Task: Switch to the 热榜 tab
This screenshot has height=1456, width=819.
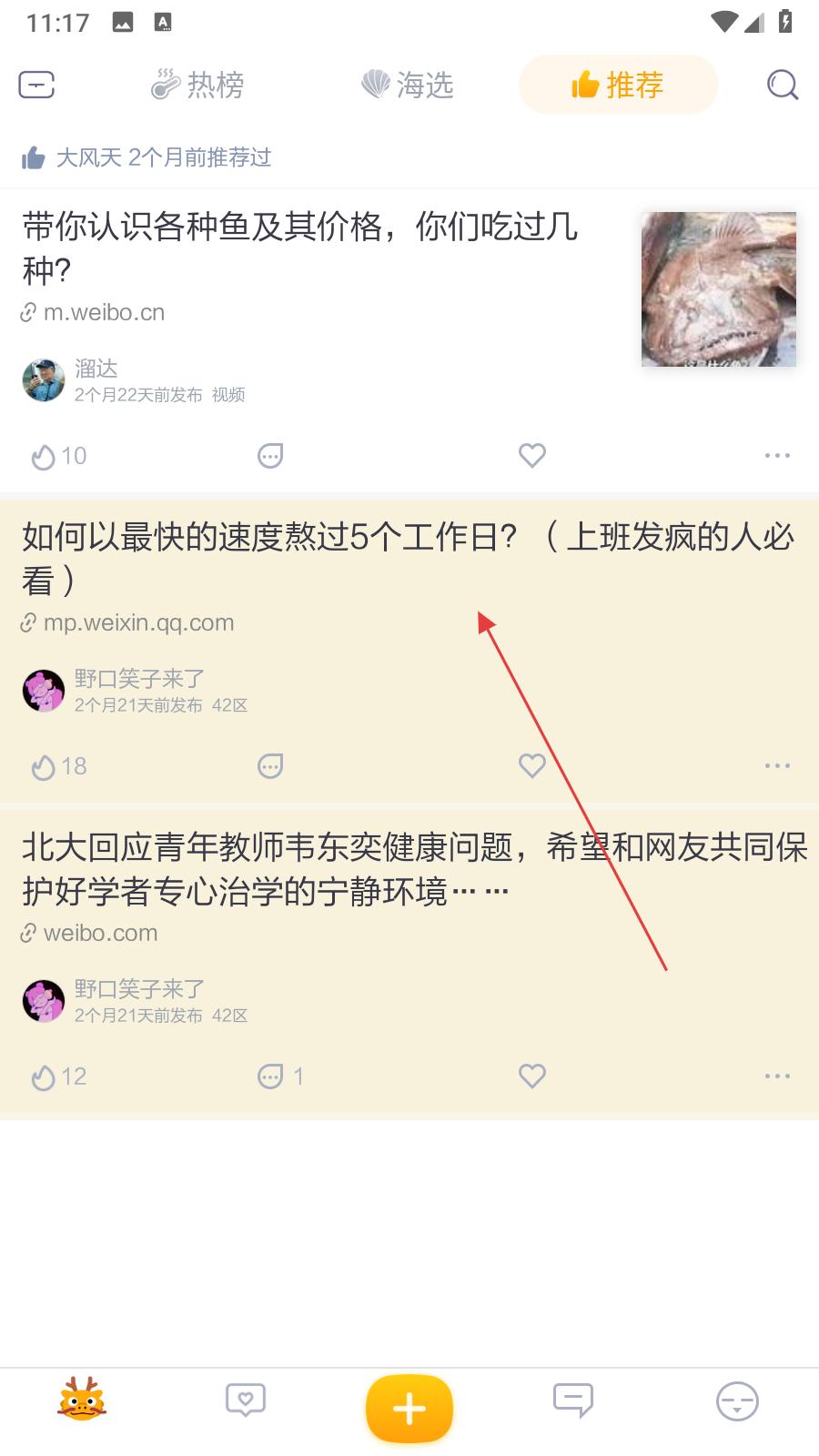Action: 197,85
